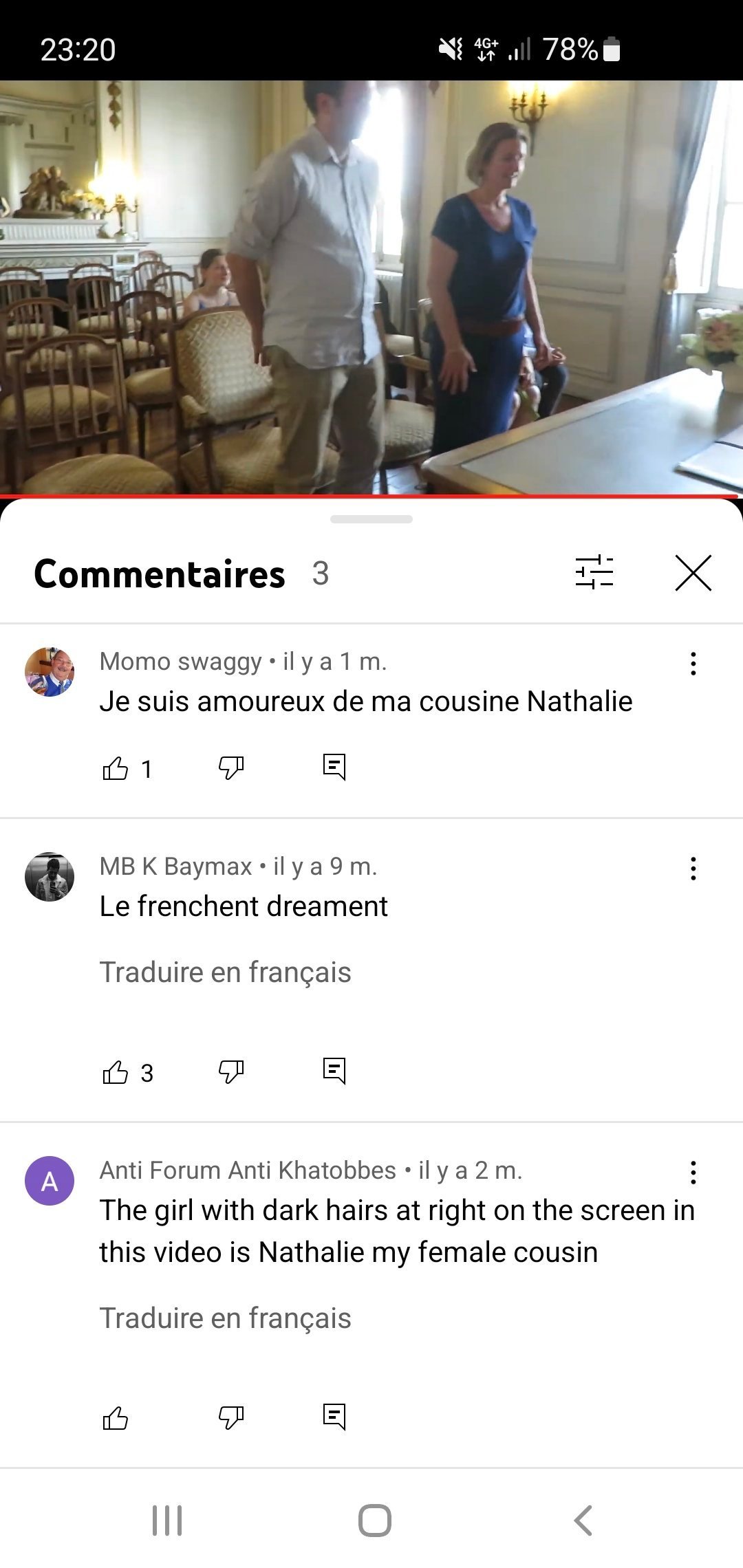The image size is (743, 1568).
Task: Close the Commentaires panel
Action: click(693, 573)
